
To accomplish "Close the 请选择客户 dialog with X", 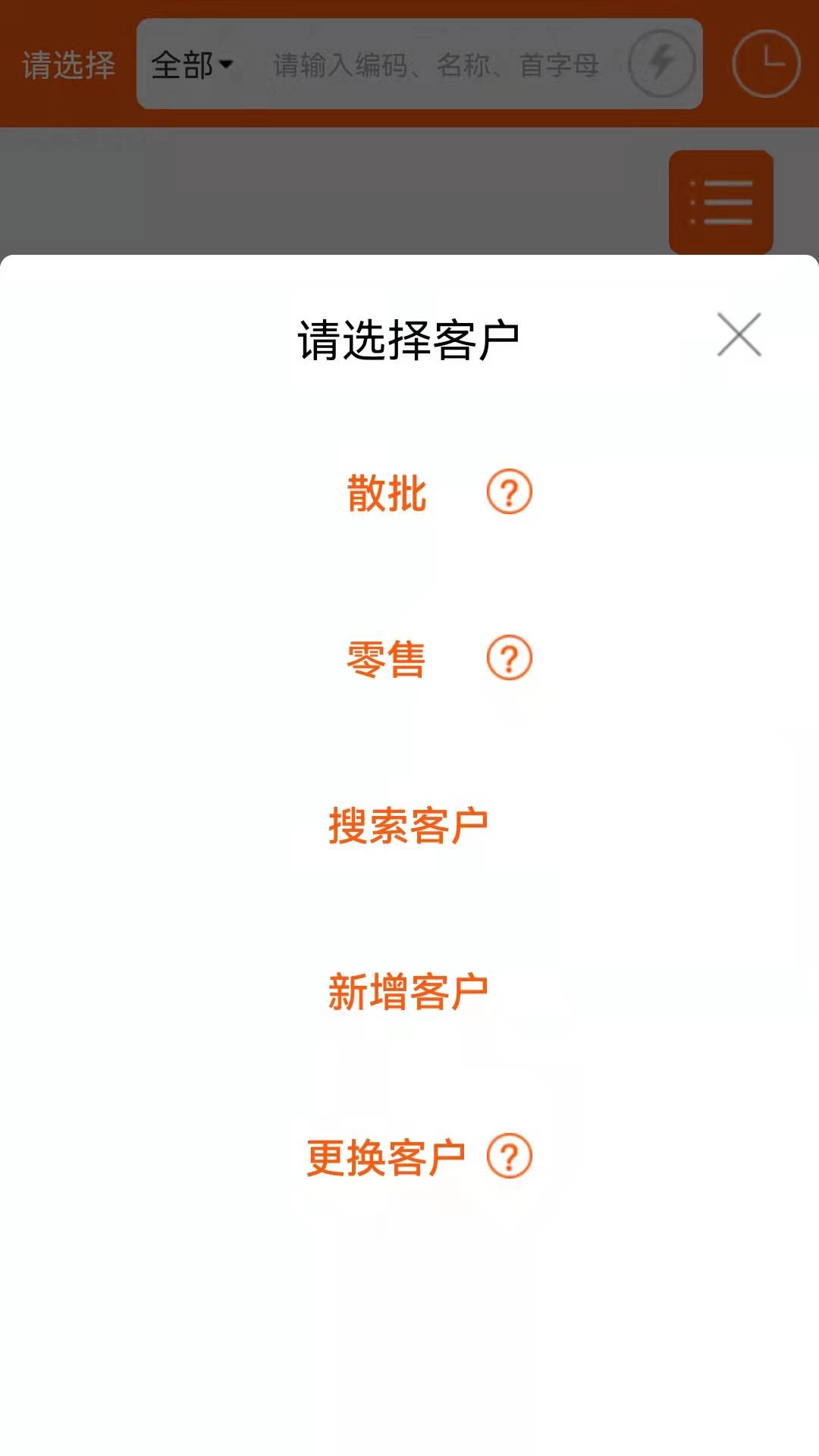I will point(738,334).
